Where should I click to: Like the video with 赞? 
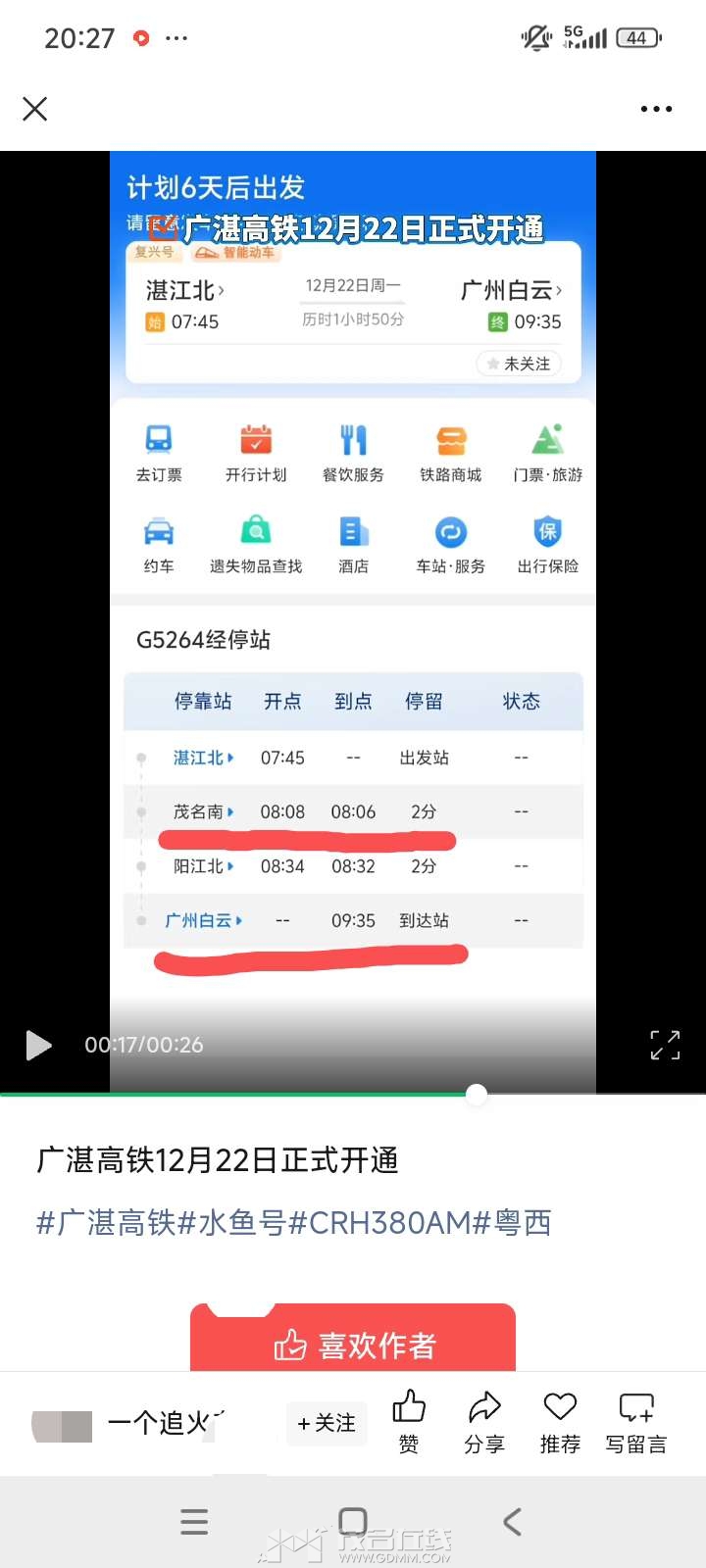[409, 1421]
